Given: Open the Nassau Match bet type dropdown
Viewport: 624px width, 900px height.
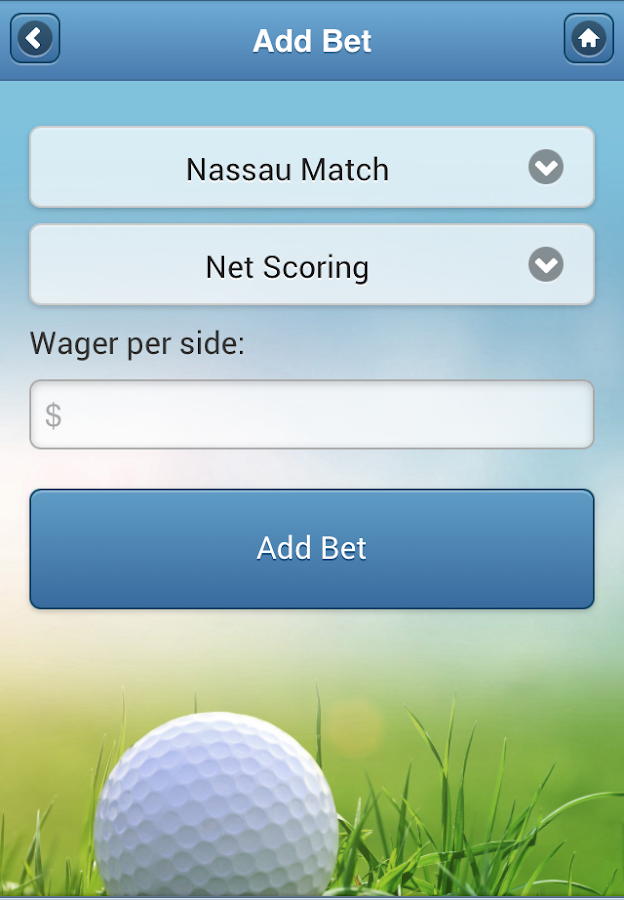Looking at the screenshot, I should point(312,168).
